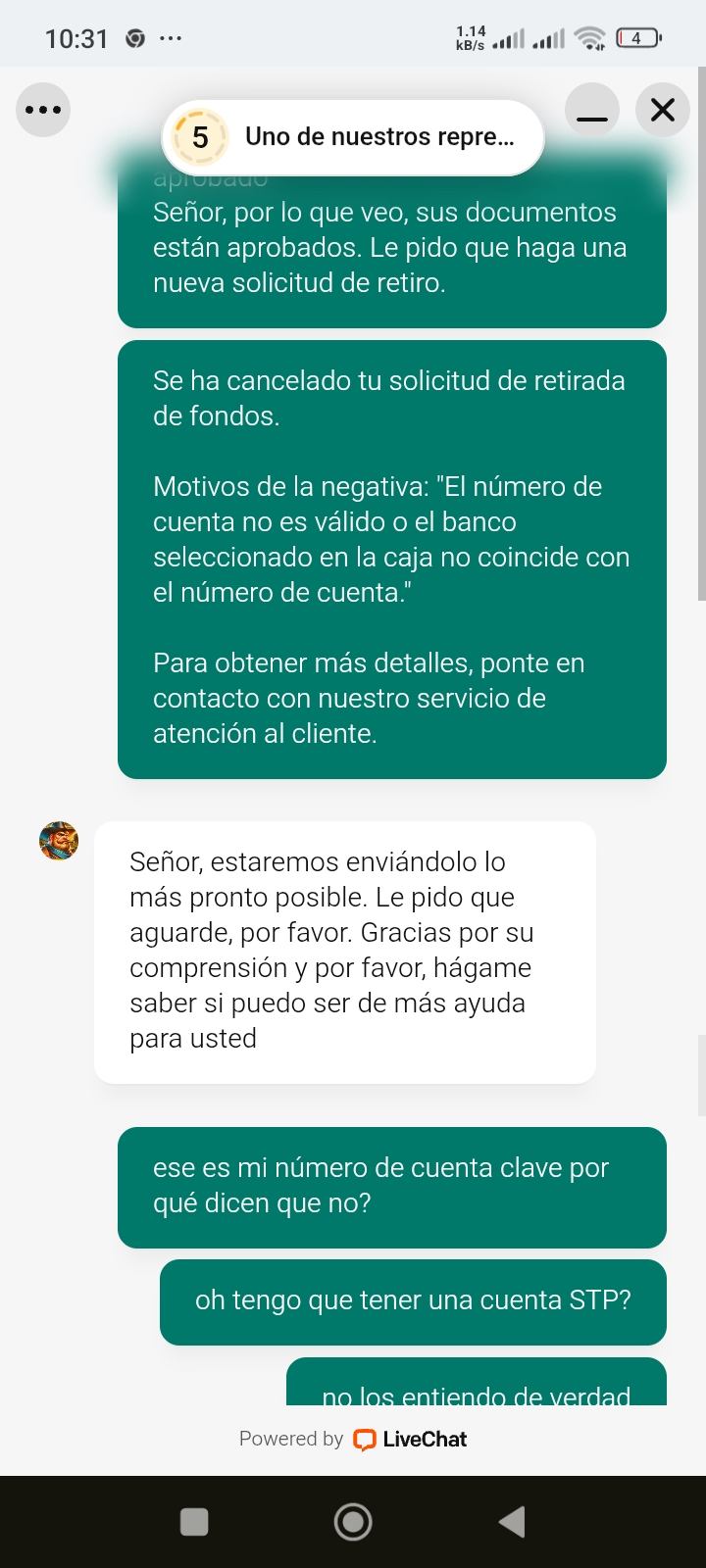
Task: Go to the phone's home screen
Action: [x=353, y=1521]
